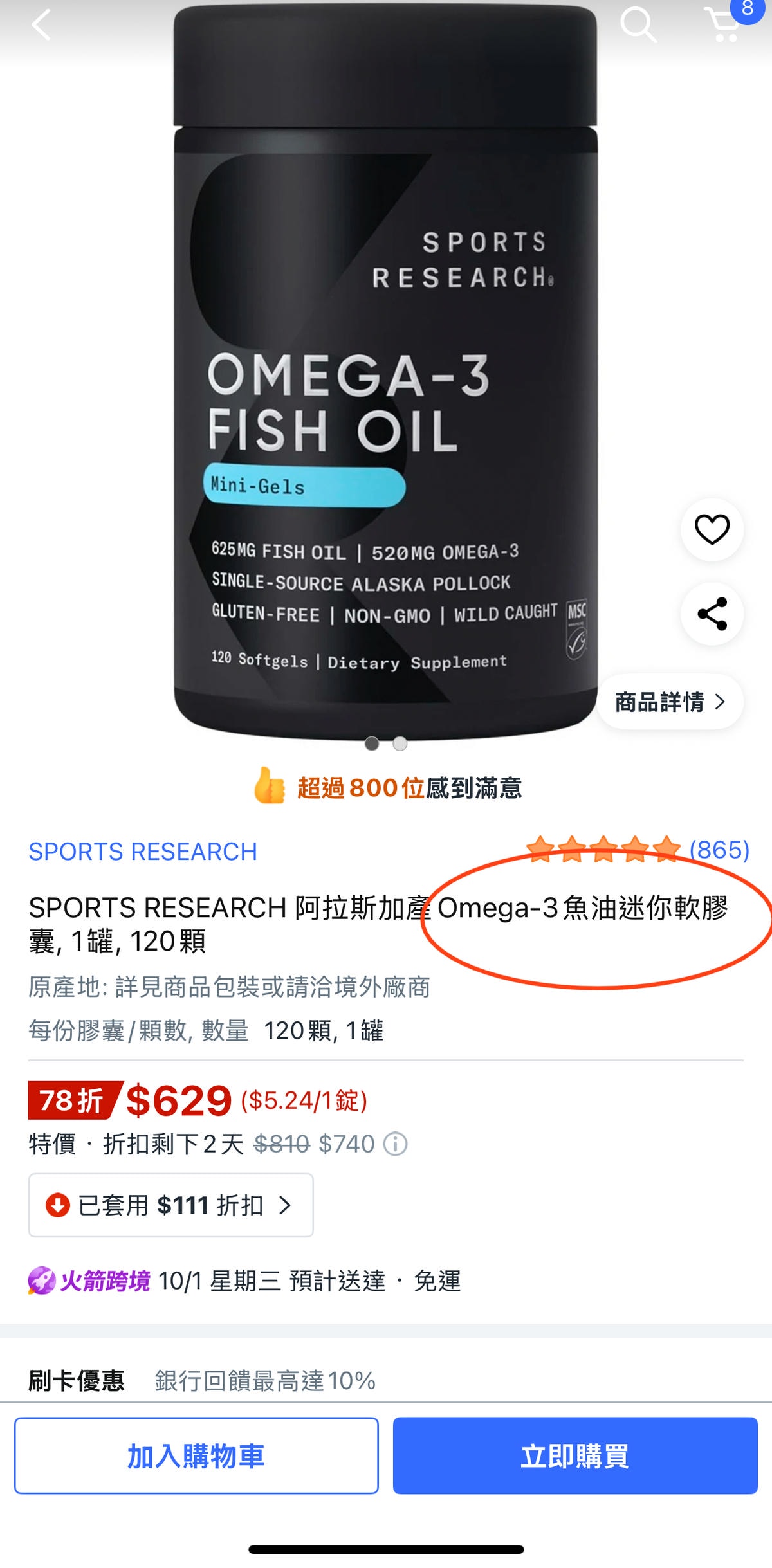Image resolution: width=772 pixels, height=1568 pixels.
Task: Jump to second product image dot
Action: (x=400, y=743)
